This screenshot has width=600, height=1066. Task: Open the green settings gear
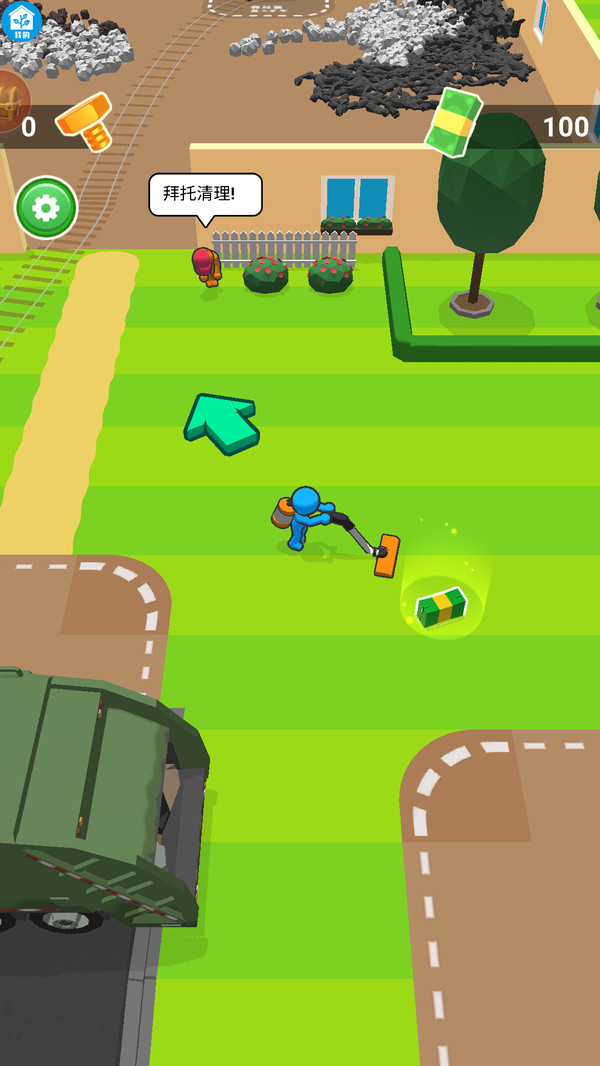(x=46, y=208)
